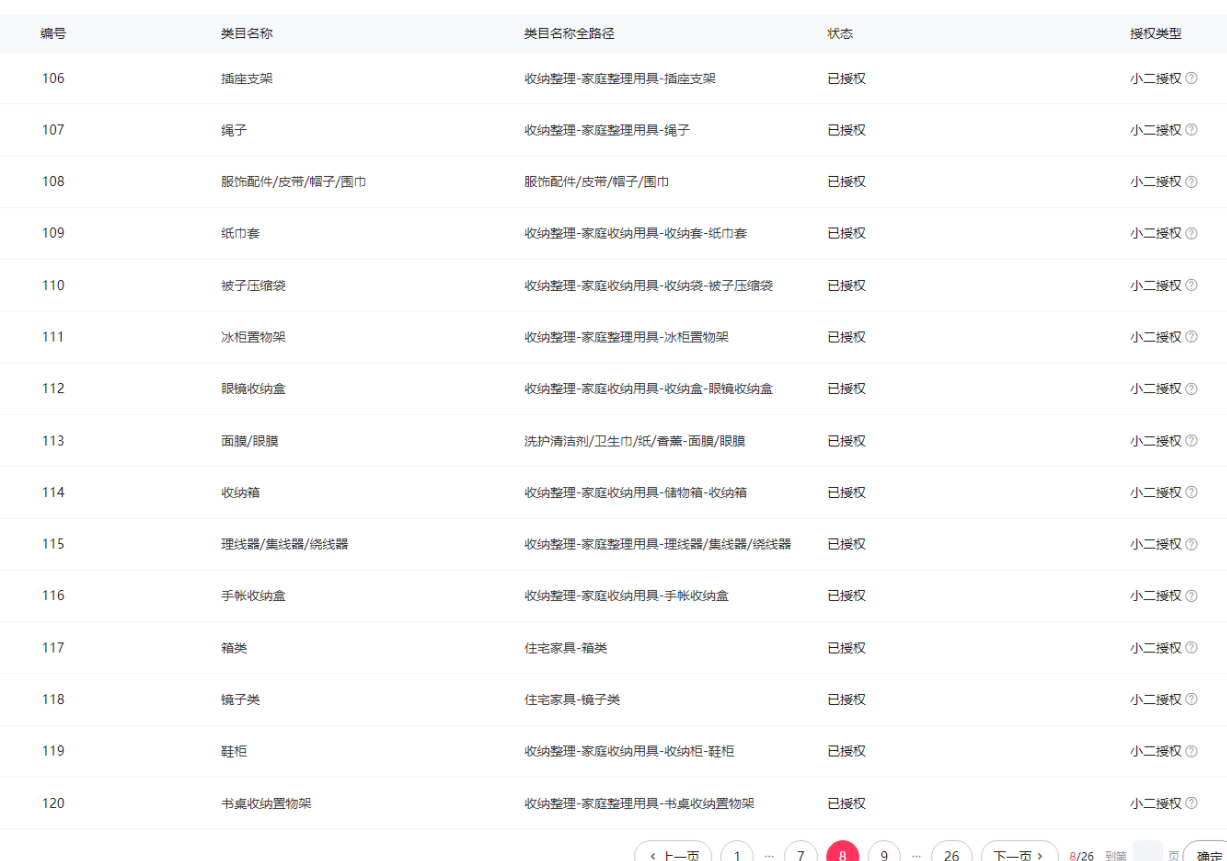Screen dimensions: 1227x861
Task: Go to the next page (下一页)
Action: tap(1019, 855)
